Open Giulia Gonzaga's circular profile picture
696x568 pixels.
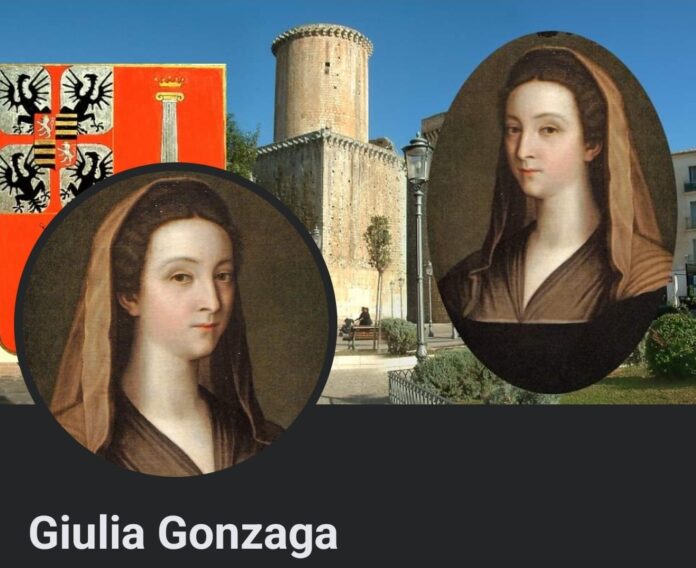[x=176, y=322]
